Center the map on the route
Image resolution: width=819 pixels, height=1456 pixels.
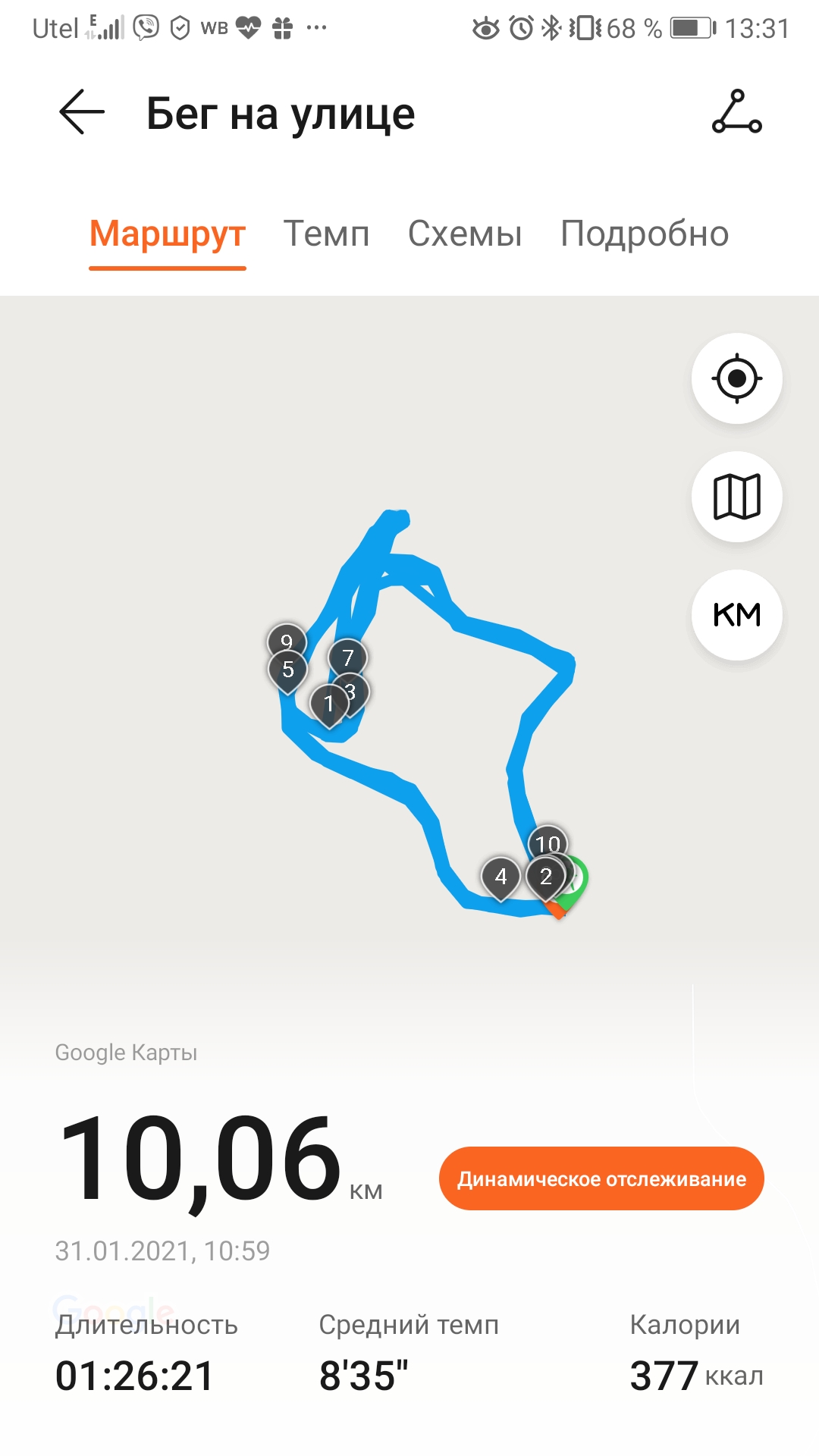point(736,378)
